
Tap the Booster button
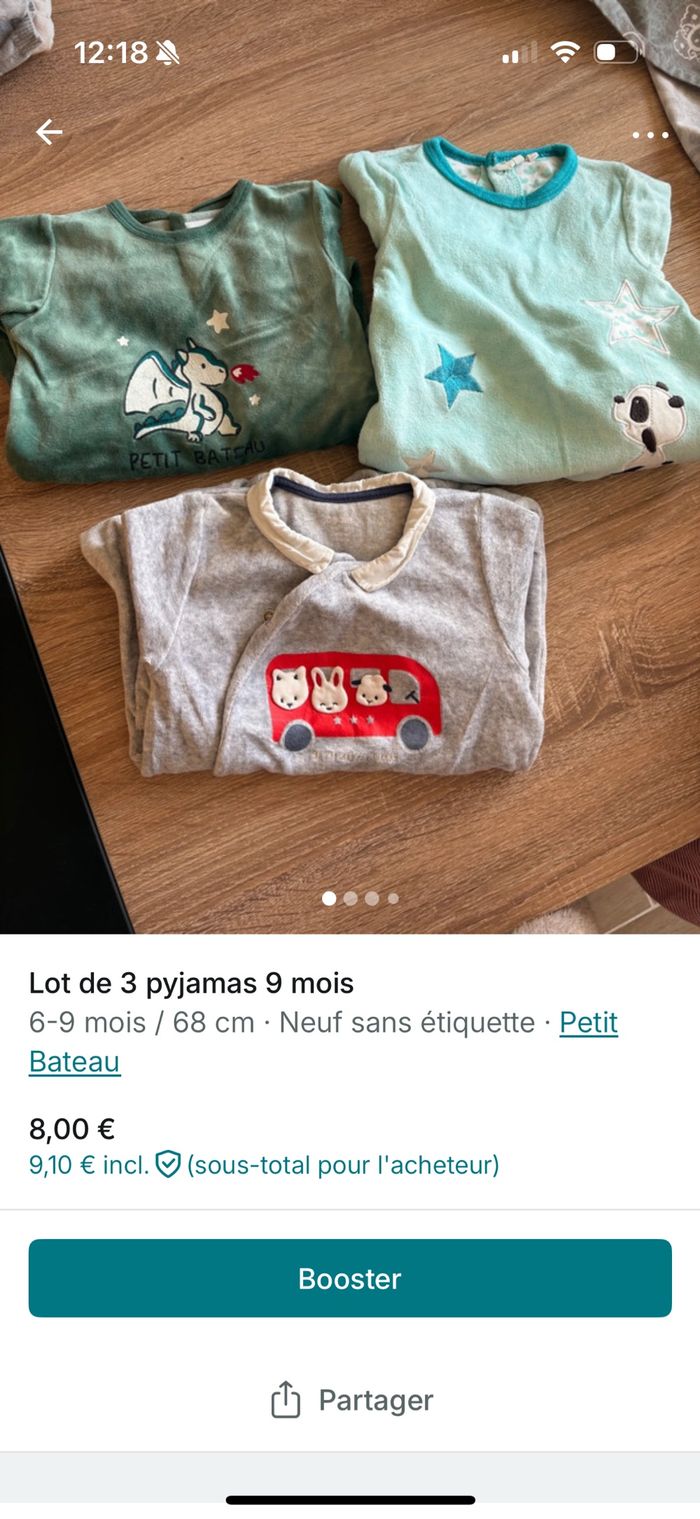(x=350, y=1278)
